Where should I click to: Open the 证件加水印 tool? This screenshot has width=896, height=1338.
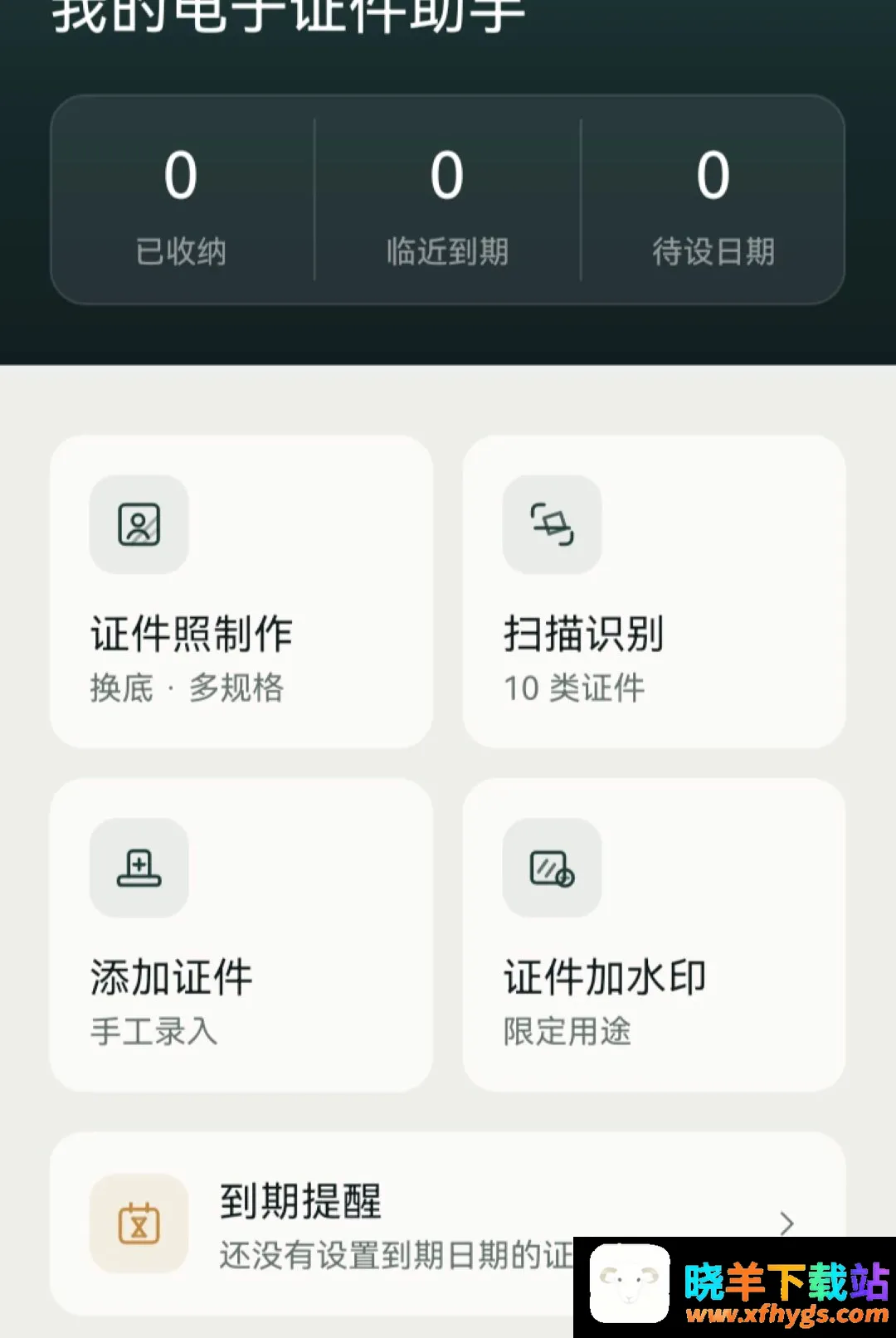pyautogui.click(x=654, y=935)
